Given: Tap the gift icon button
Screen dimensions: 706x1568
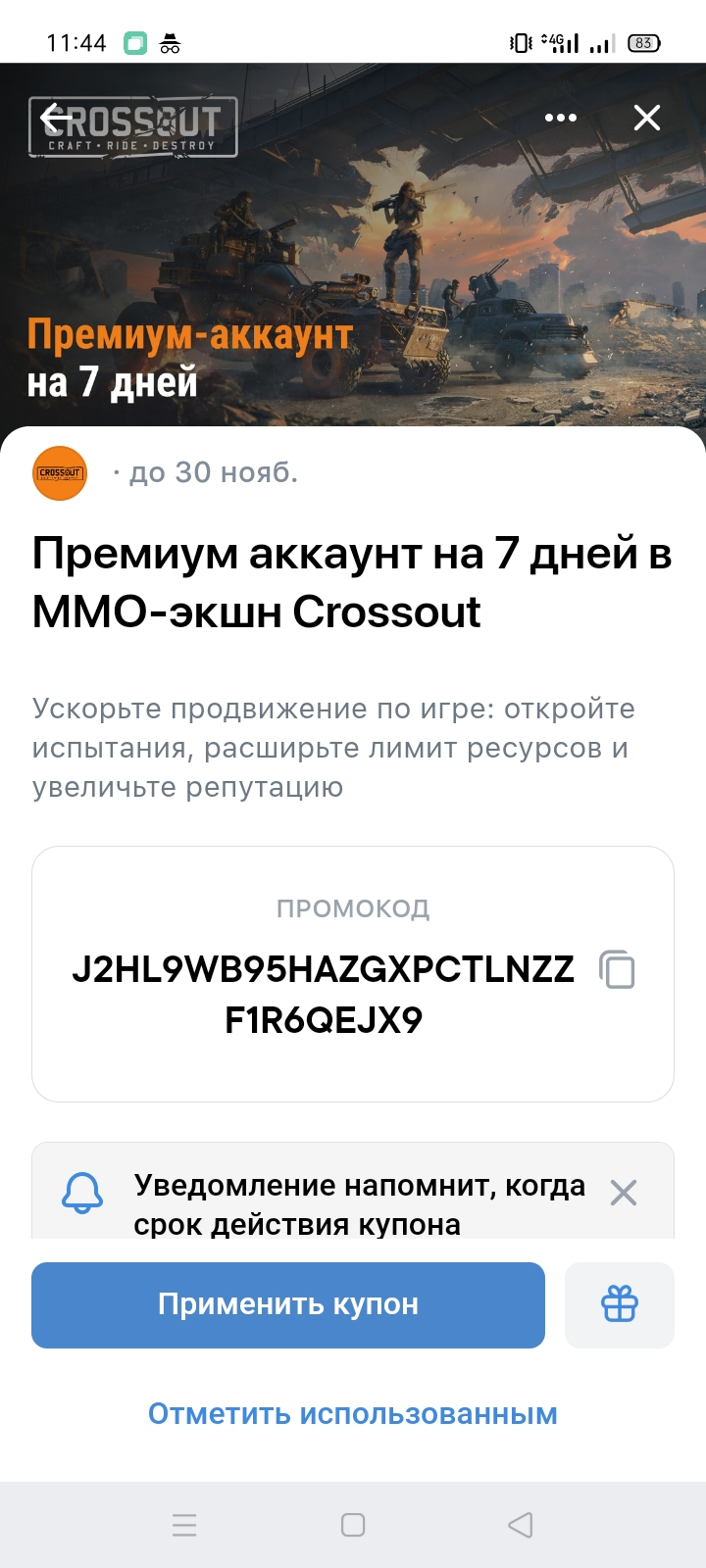Looking at the screenshot, I should click(x=620, y=1305).
